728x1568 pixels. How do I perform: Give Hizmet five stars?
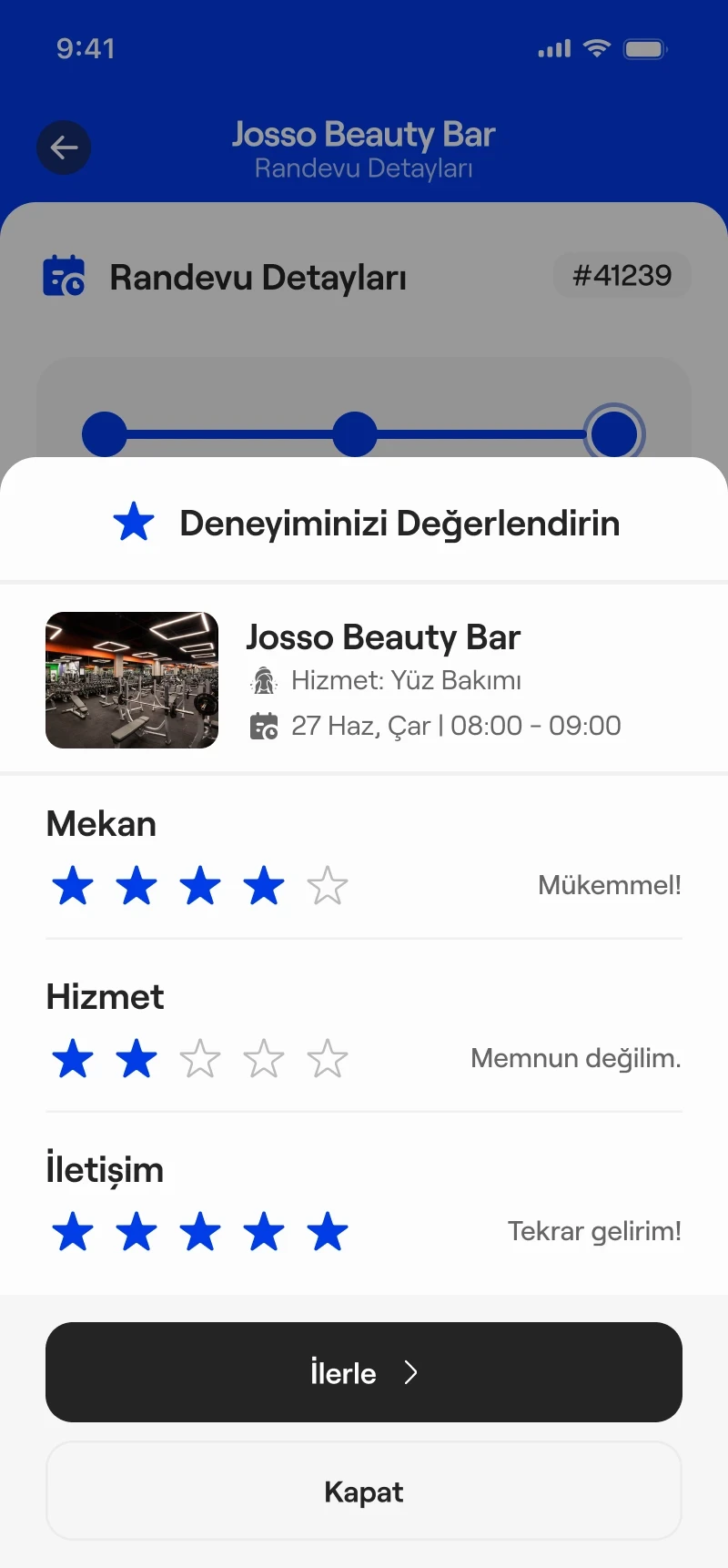[328, 1058]
